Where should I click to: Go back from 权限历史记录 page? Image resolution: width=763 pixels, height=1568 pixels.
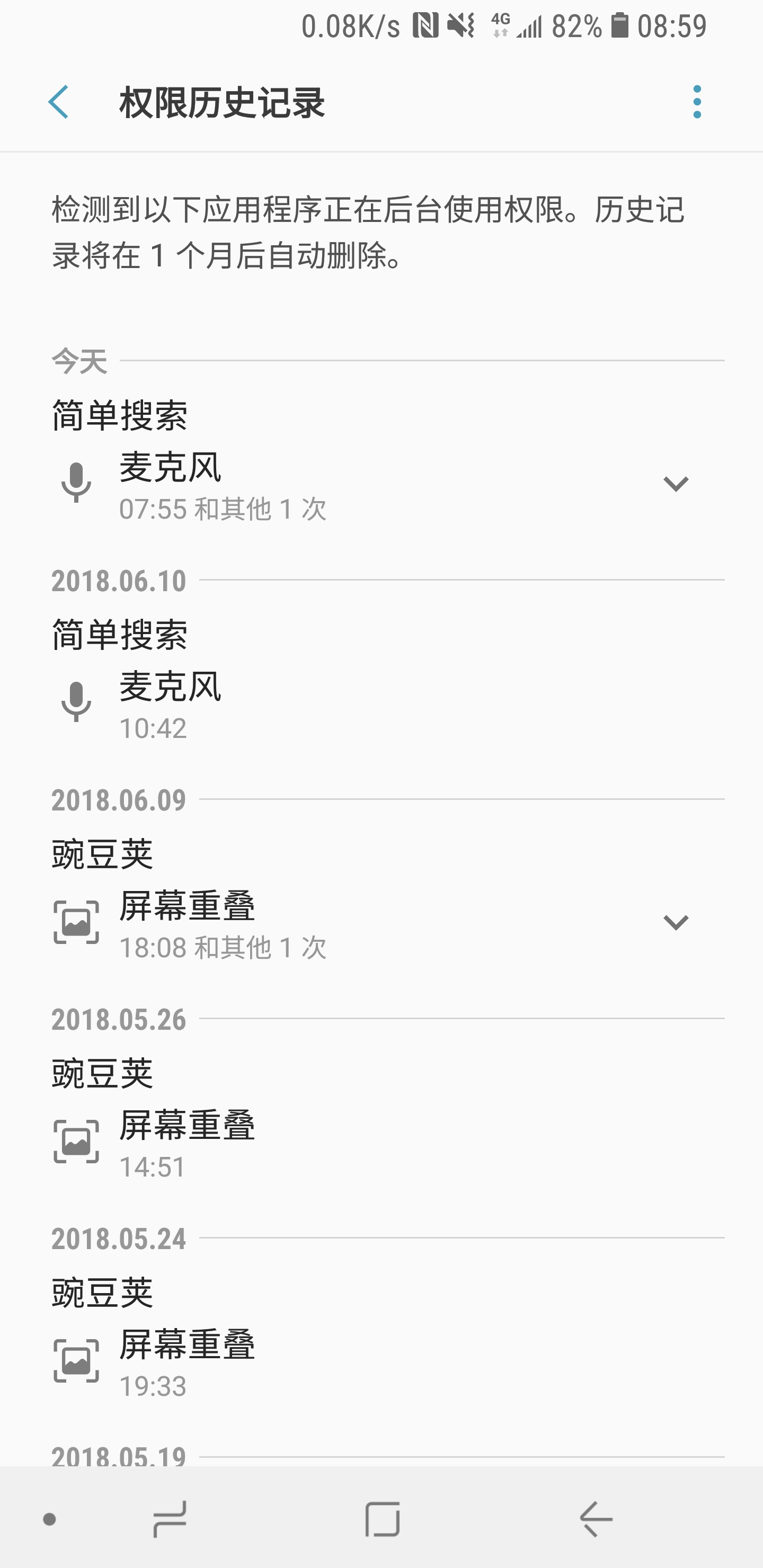tap(59, 102)
